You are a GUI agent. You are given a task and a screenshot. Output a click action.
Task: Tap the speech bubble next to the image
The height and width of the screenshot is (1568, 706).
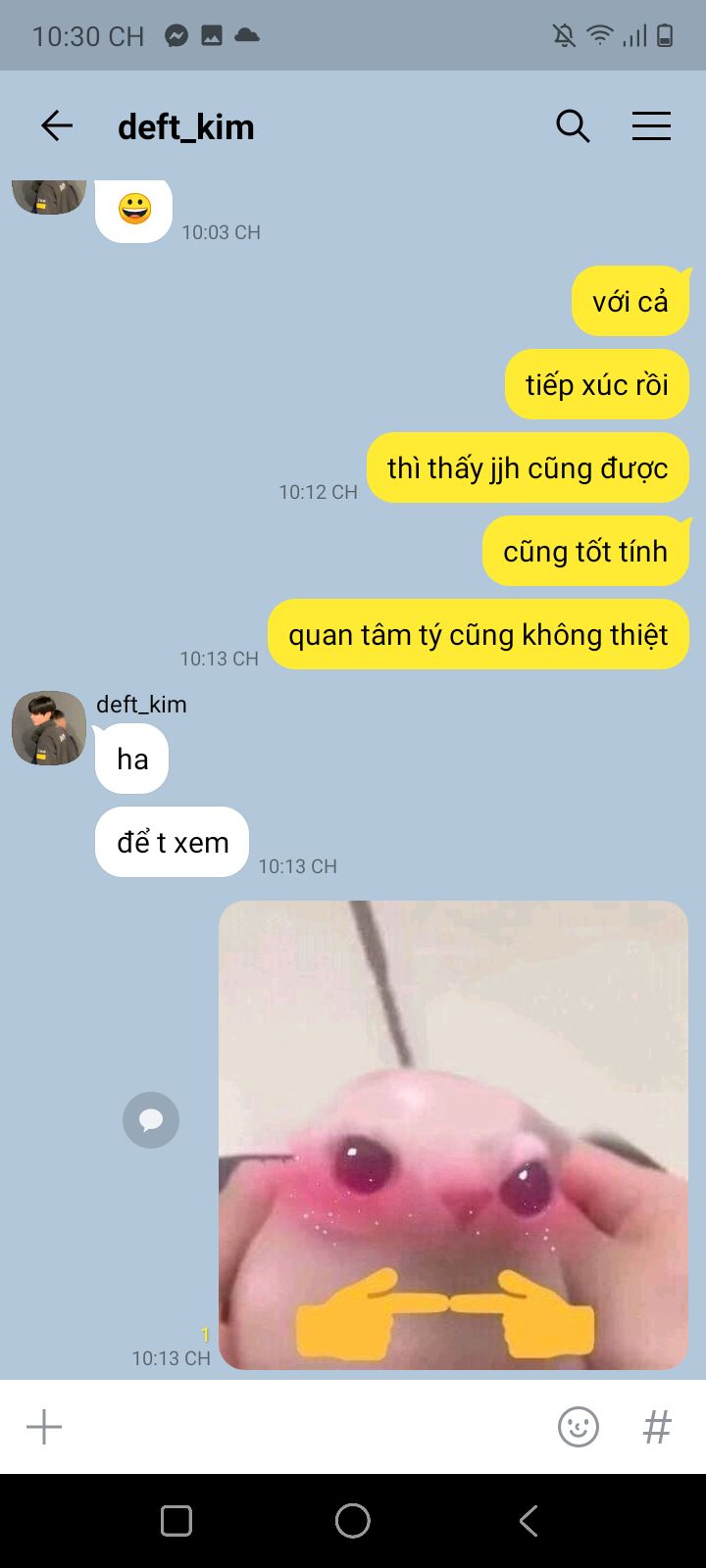click(x=151, y=1119)
